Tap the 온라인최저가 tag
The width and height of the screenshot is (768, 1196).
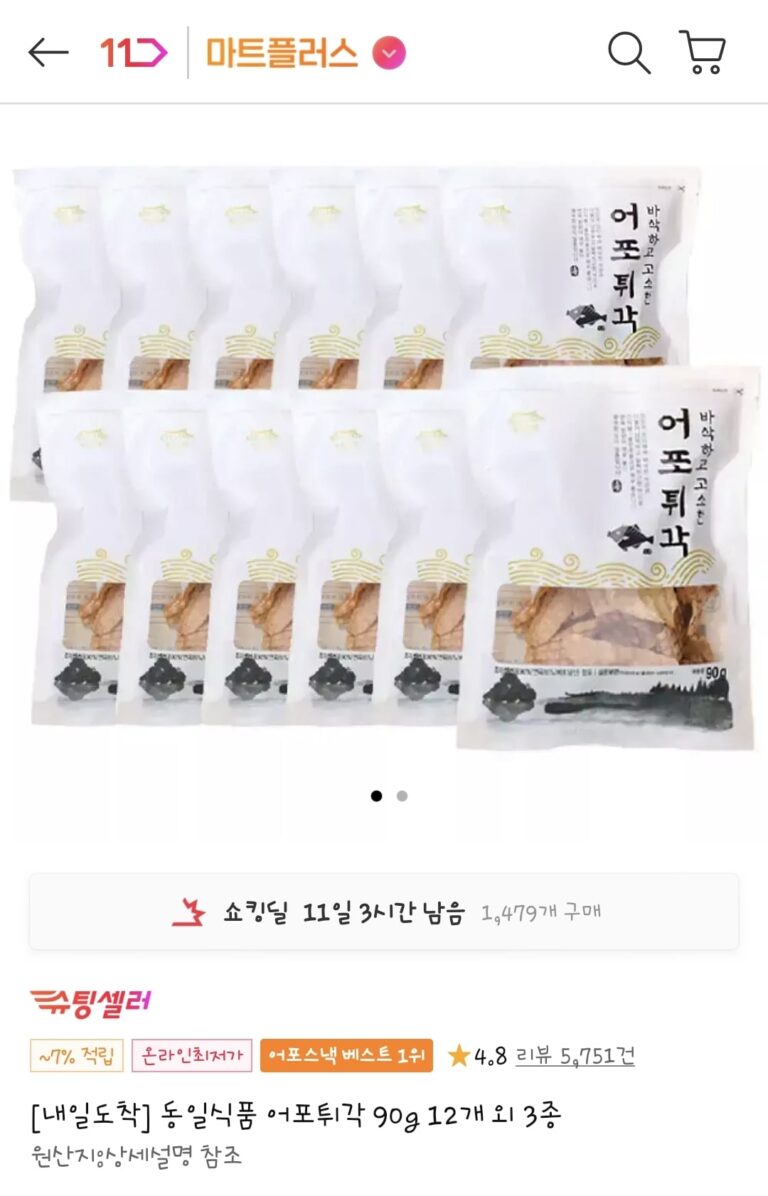191,1056
